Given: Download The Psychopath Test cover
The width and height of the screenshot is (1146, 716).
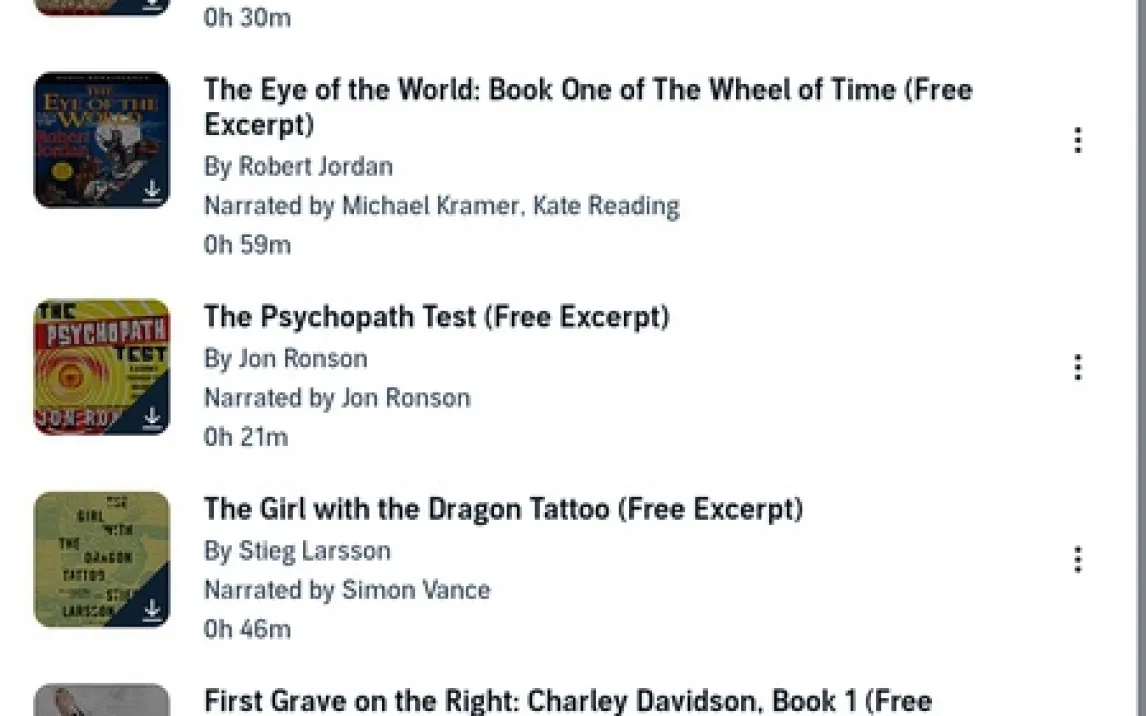Looking at the screenshot, I should tap(152, 416).
